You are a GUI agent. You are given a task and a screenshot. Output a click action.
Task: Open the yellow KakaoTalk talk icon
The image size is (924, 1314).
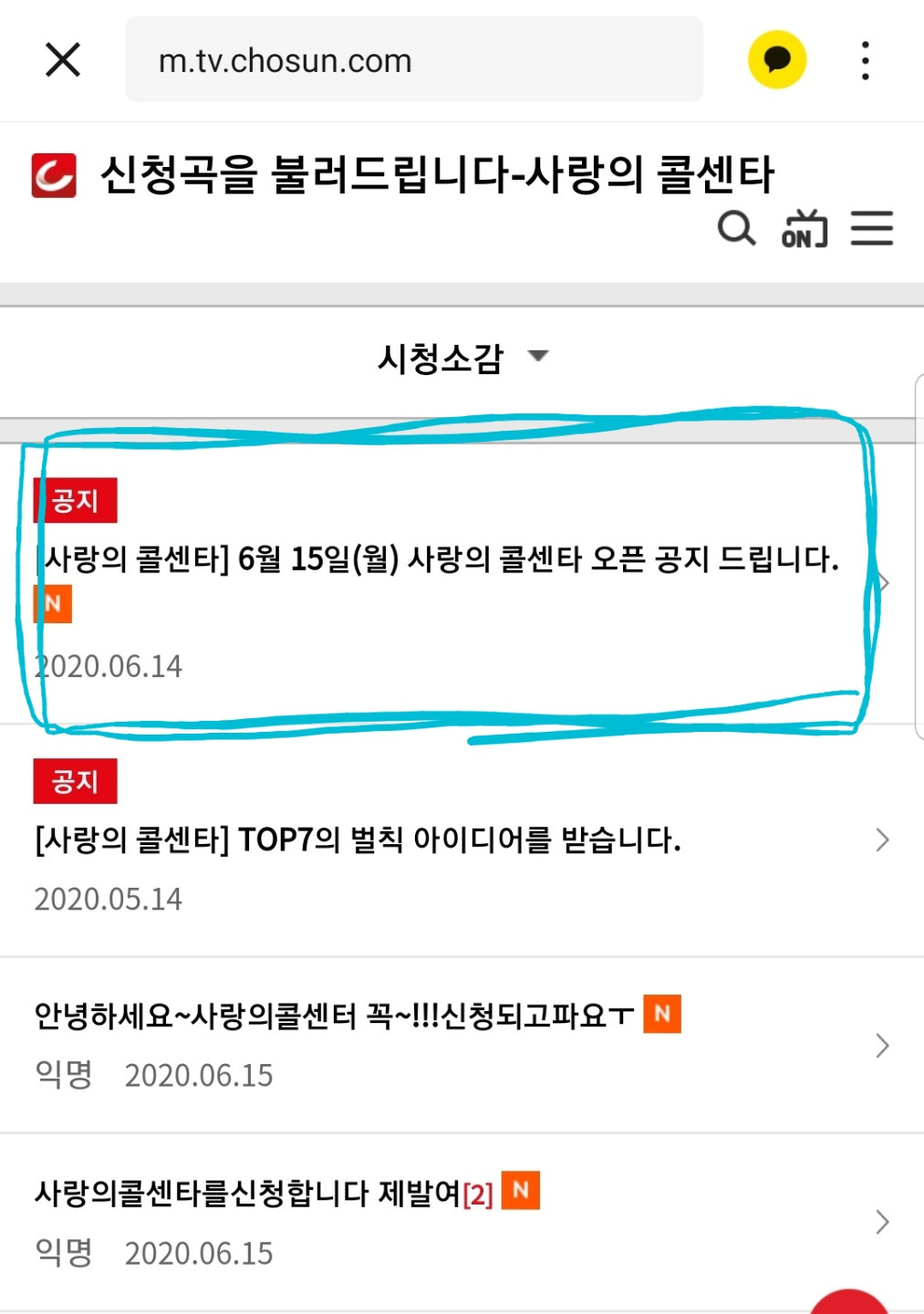pyautogui.click(x=778, y=58)
